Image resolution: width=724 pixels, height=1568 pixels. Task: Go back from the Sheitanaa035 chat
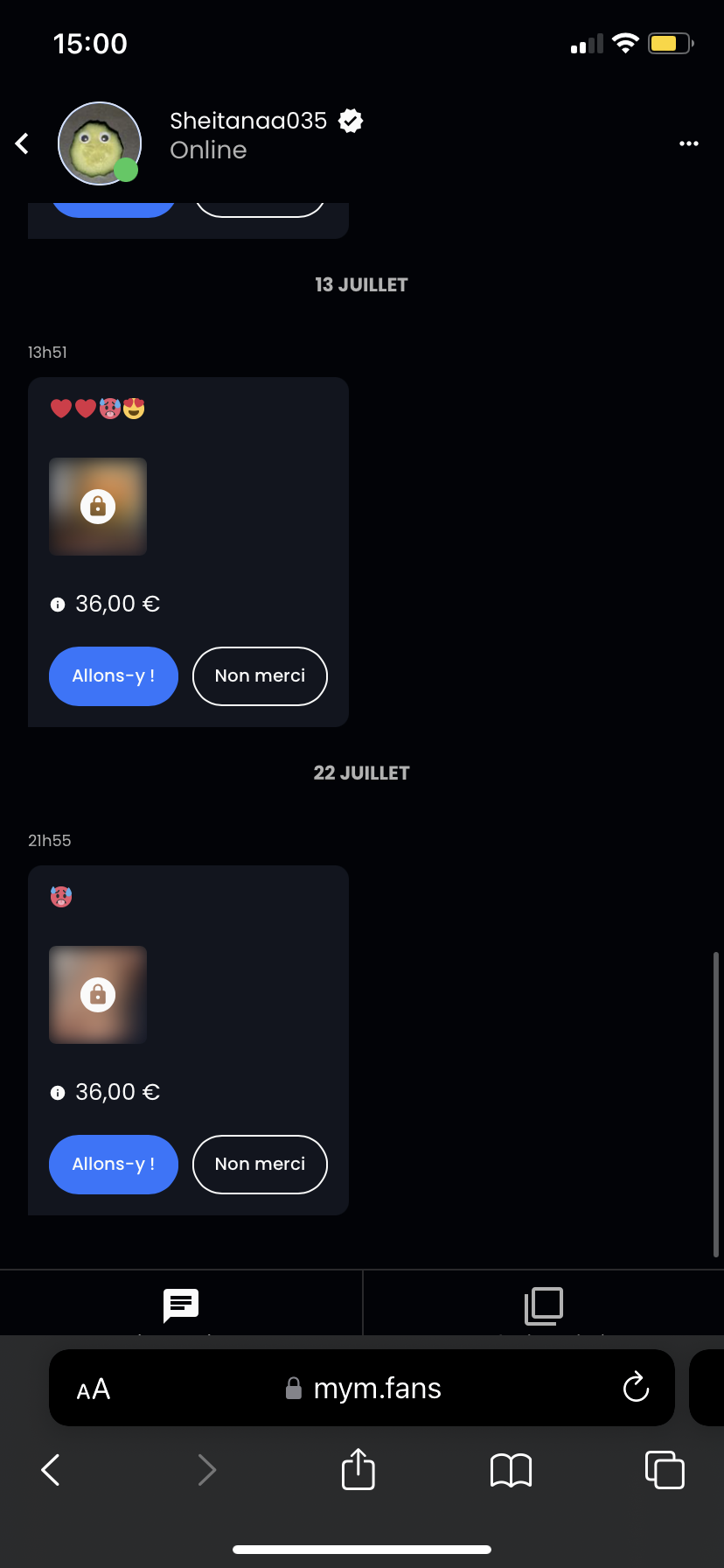[x=23, y=143]
